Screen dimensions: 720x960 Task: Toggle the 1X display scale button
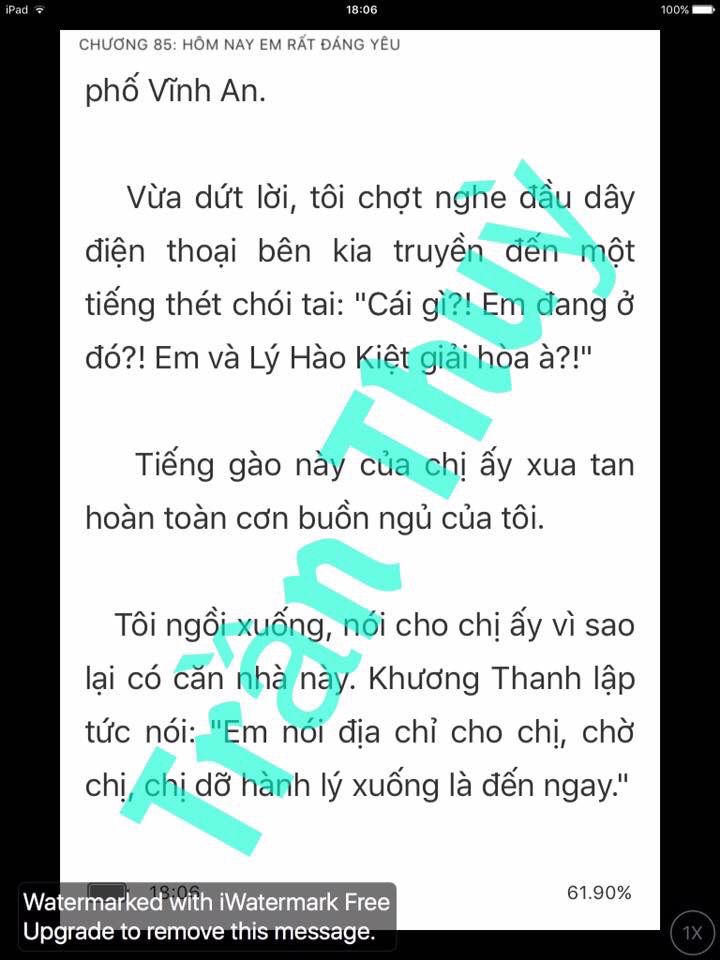[x=692, y=933]
